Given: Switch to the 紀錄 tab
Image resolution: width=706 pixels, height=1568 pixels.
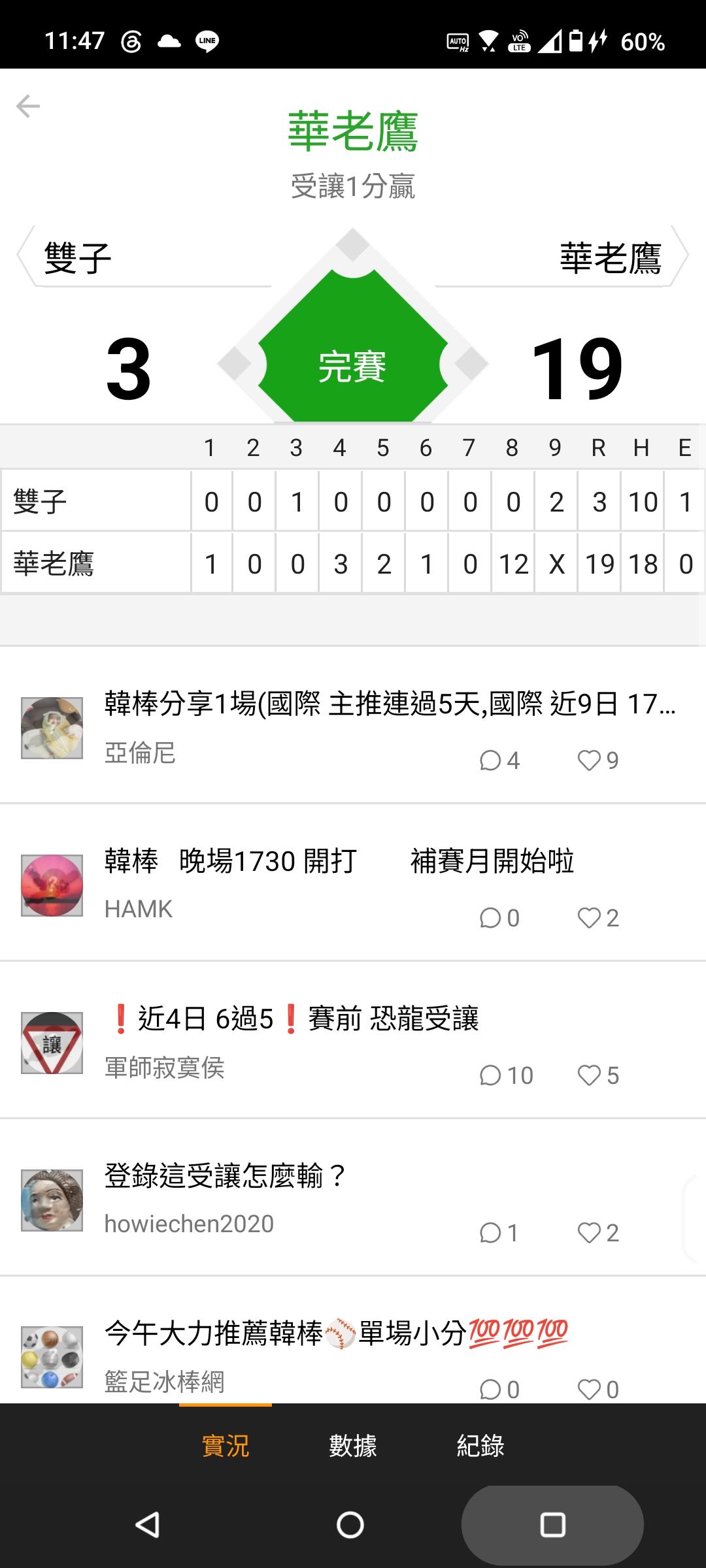Looking at the screenshot, I should (x=480, y=1446).
